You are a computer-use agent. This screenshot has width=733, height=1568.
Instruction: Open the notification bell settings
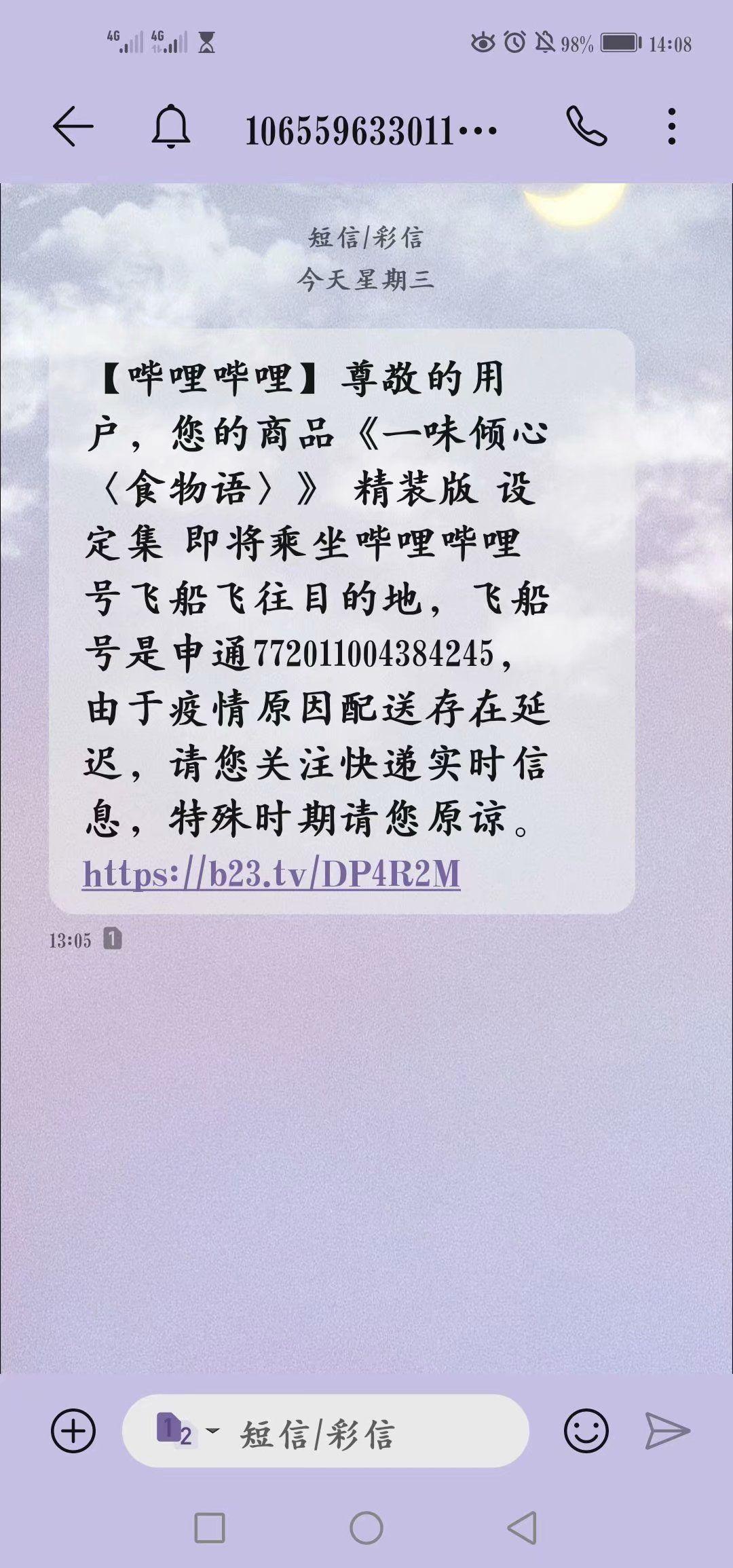170,127
